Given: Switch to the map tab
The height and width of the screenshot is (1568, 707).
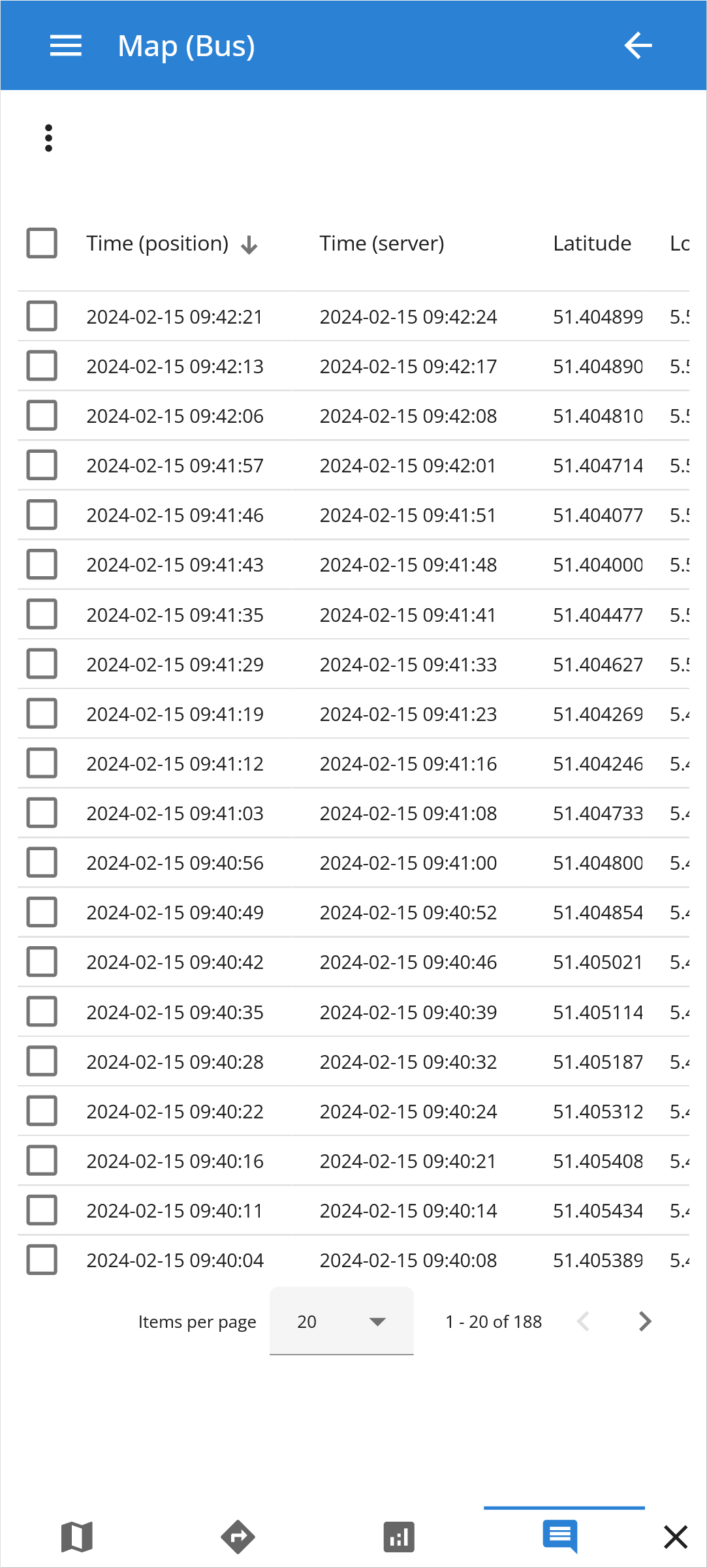Looking at the screenshot, I should pos(77,1537).
